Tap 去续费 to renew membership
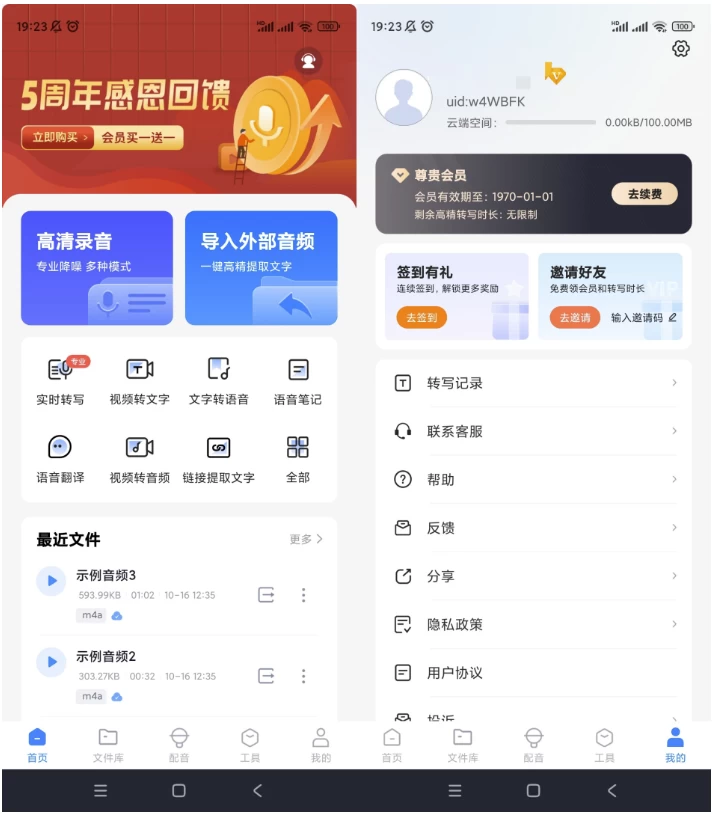Viewport: 713px width, 814px height. pyautogui.click(x=645, y=194)
